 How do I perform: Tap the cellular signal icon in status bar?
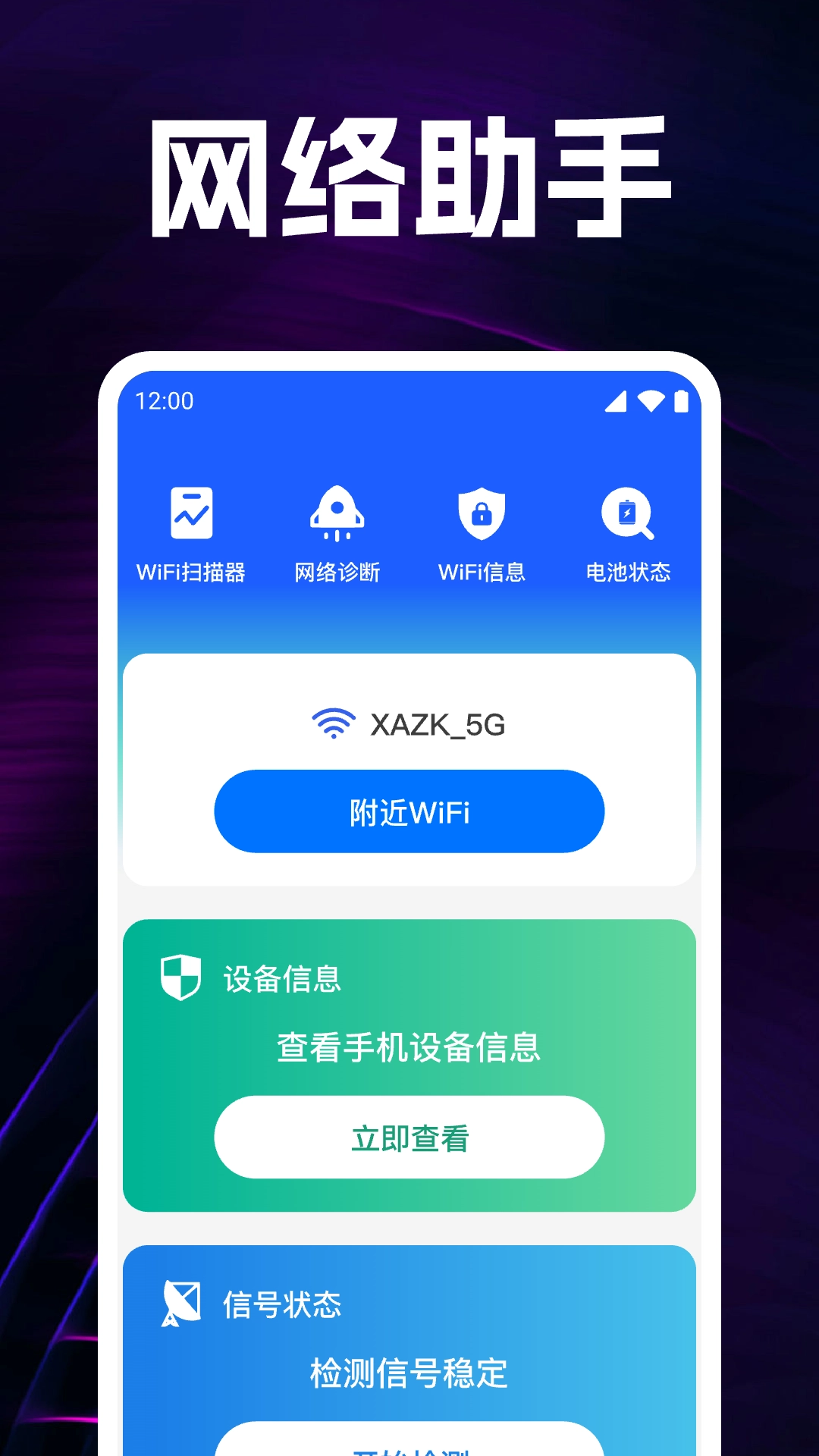(616, 403)
